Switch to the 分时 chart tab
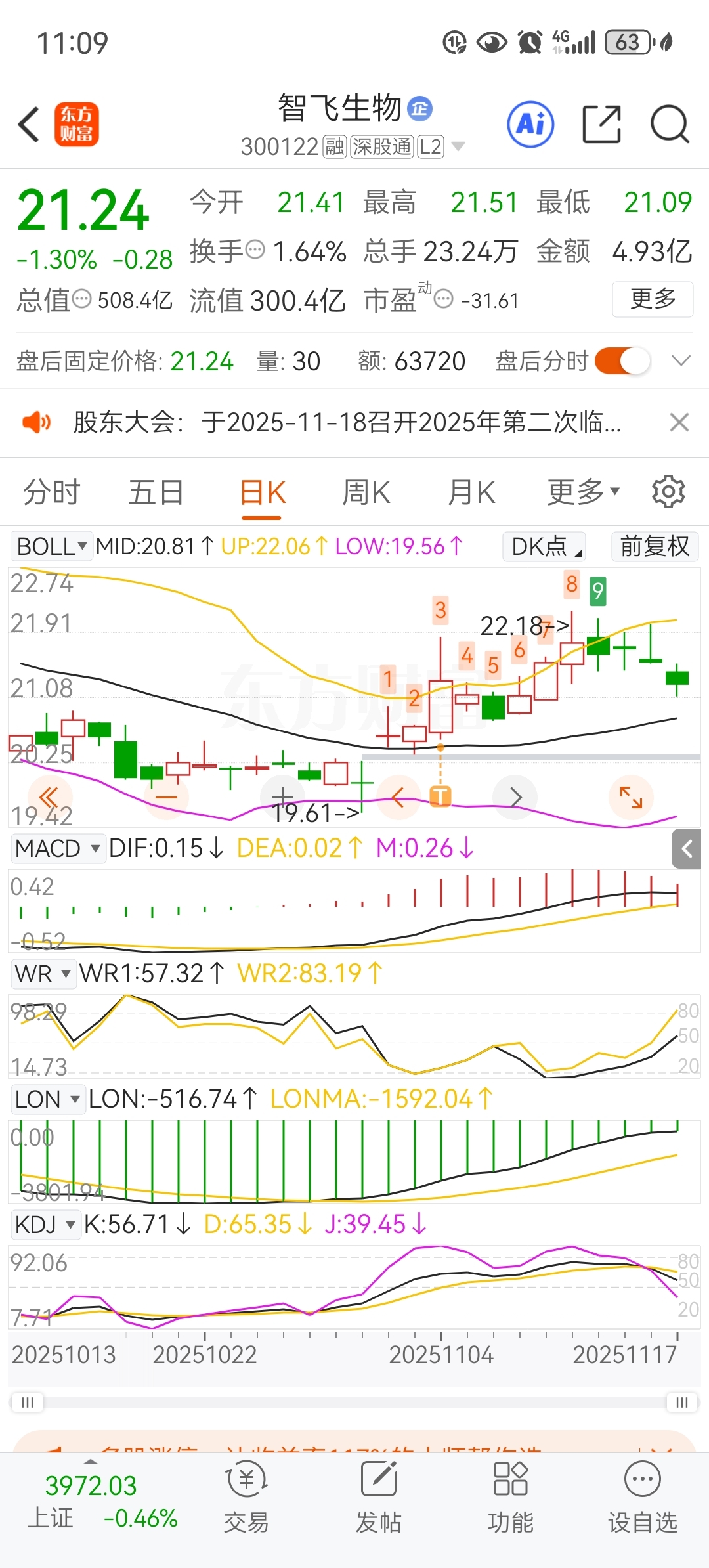 click(x=51, y=492)
